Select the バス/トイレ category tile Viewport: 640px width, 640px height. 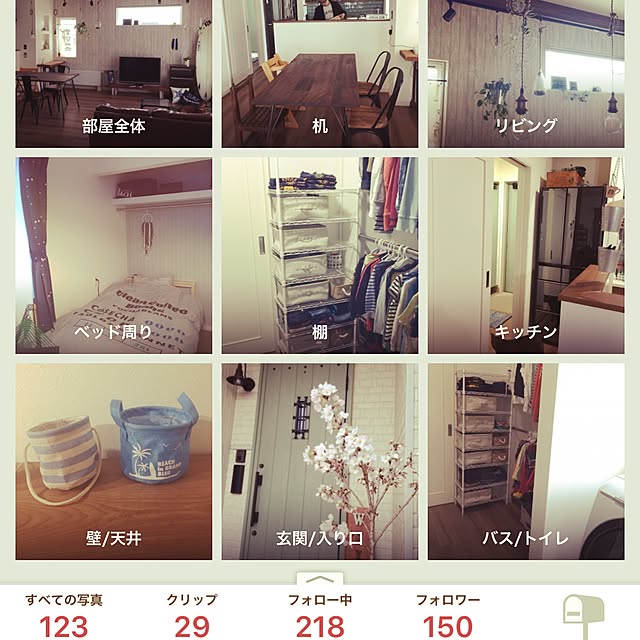(x=526, y=461)
